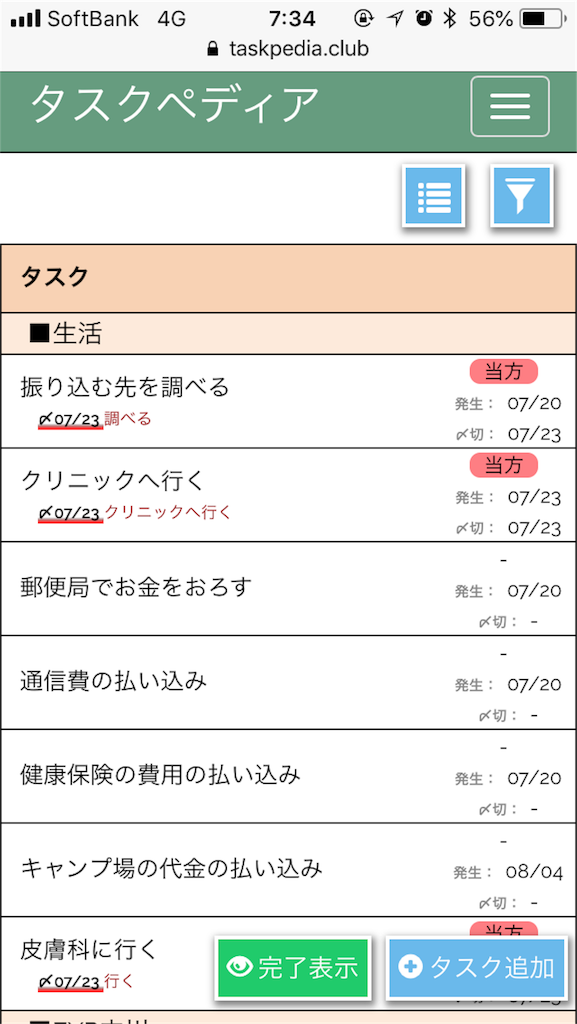The width and height of the screenshot is (577, 1024).
Task: Tap the 完了表示 button
Action: coord(293,967)
